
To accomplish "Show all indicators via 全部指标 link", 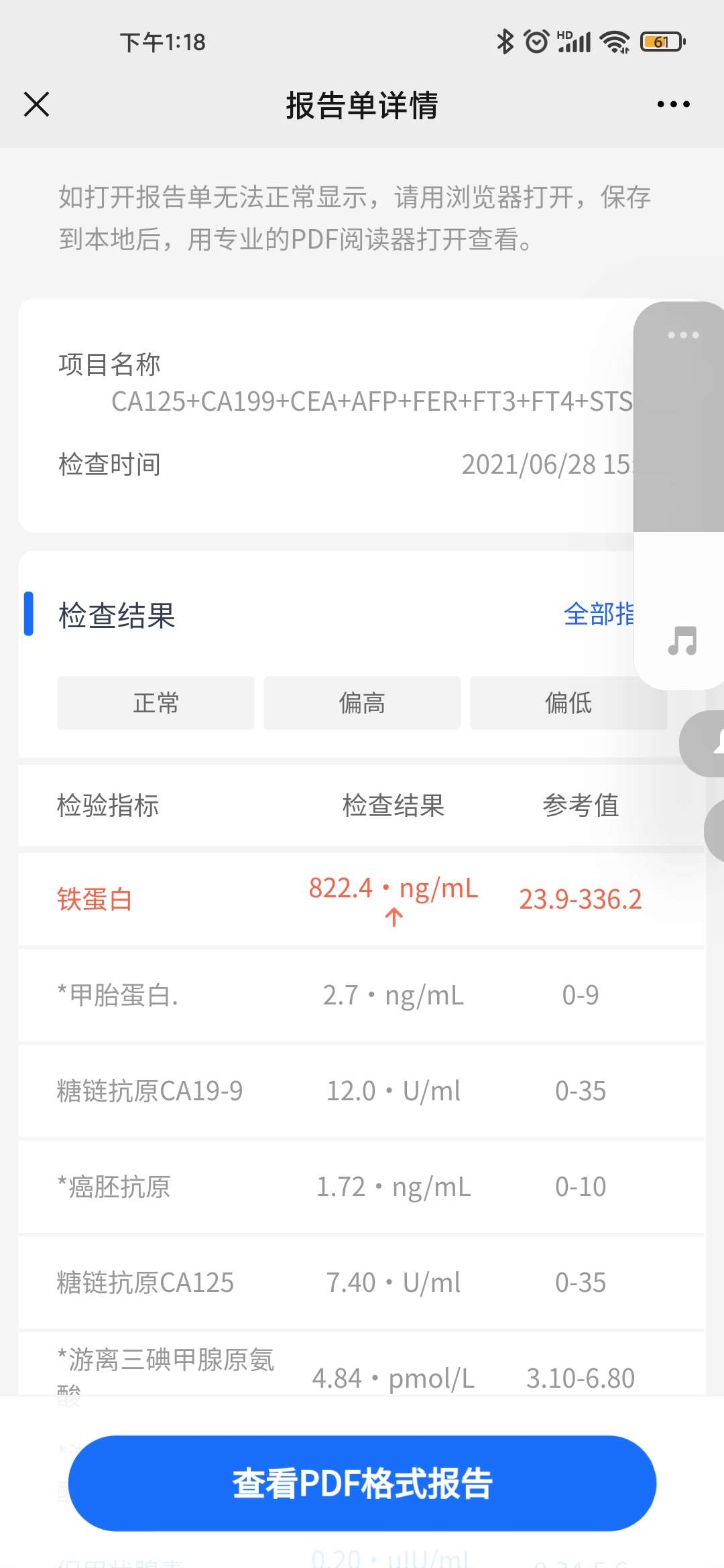I will 599,614.
